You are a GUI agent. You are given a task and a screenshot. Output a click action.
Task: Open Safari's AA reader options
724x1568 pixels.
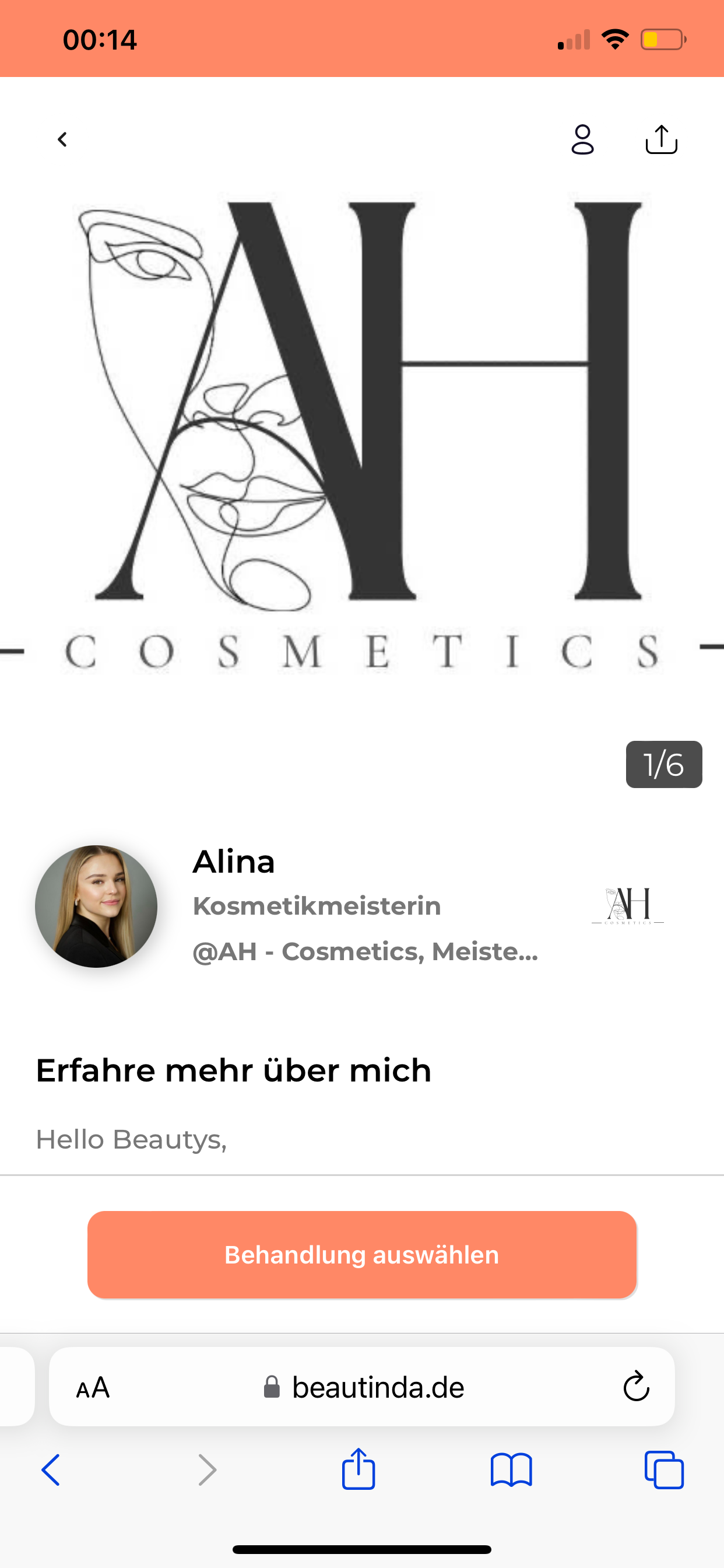[93, 1388]
